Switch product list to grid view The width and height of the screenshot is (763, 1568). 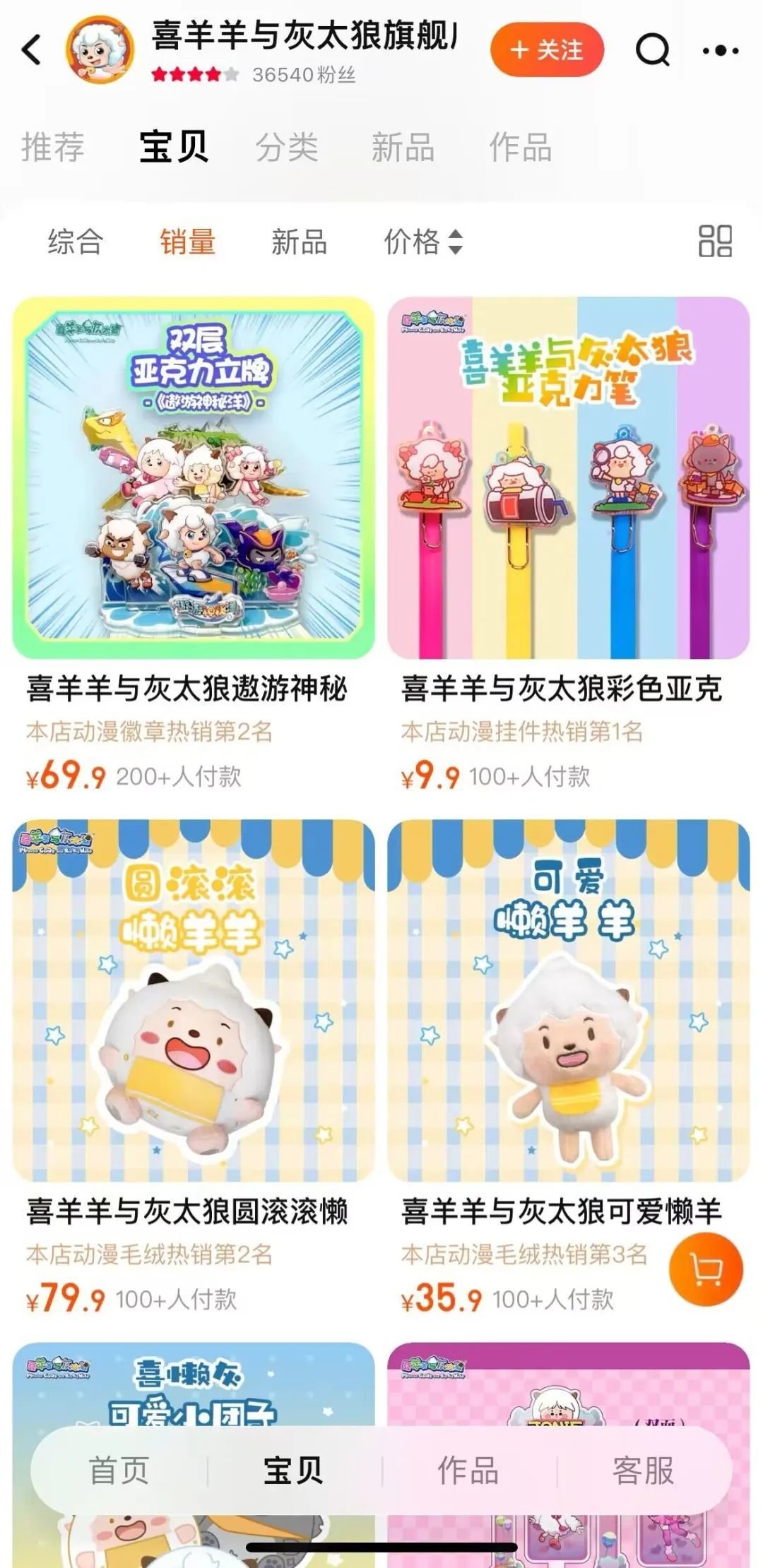coord(716,242)
